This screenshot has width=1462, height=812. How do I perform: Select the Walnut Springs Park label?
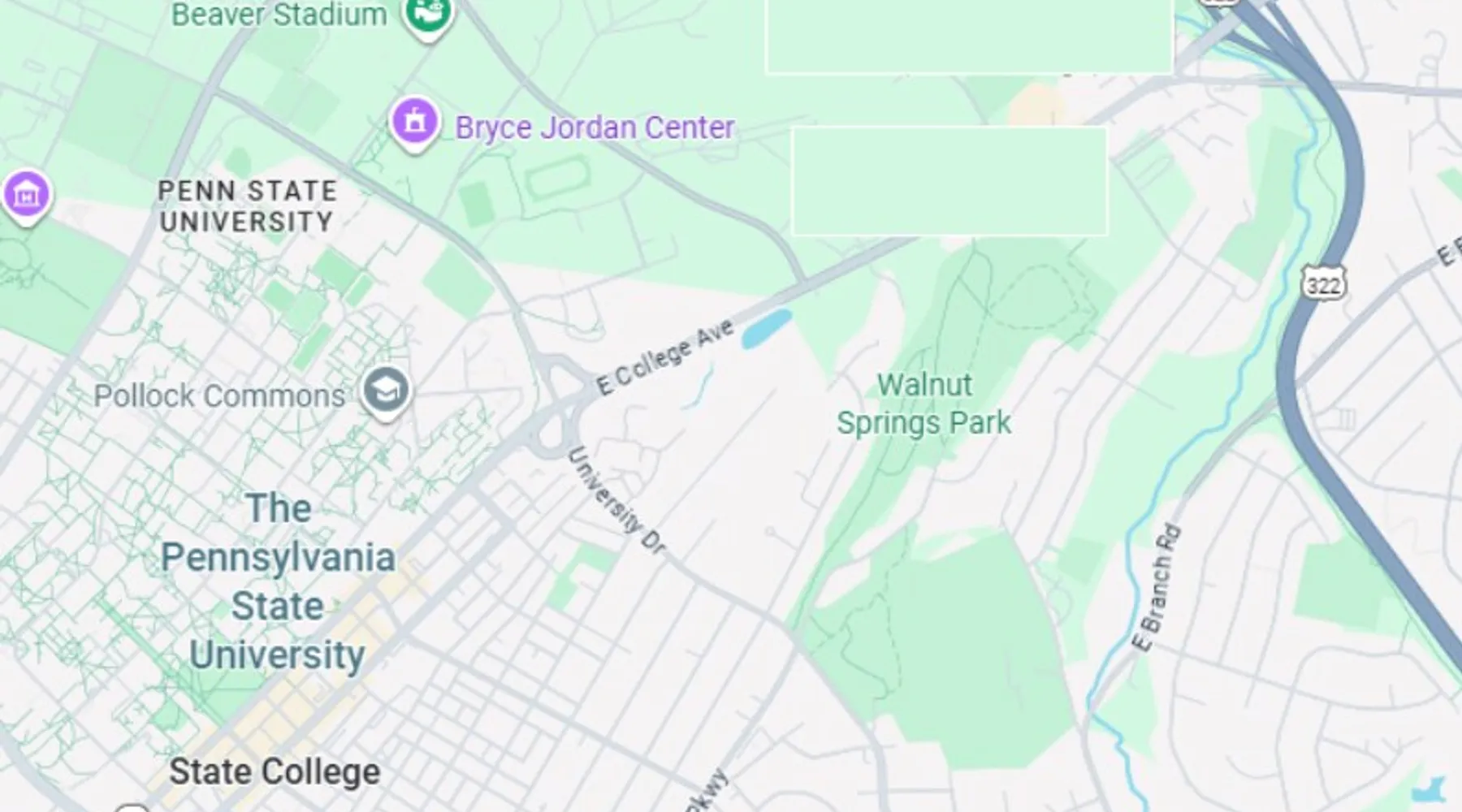(923, 404)
